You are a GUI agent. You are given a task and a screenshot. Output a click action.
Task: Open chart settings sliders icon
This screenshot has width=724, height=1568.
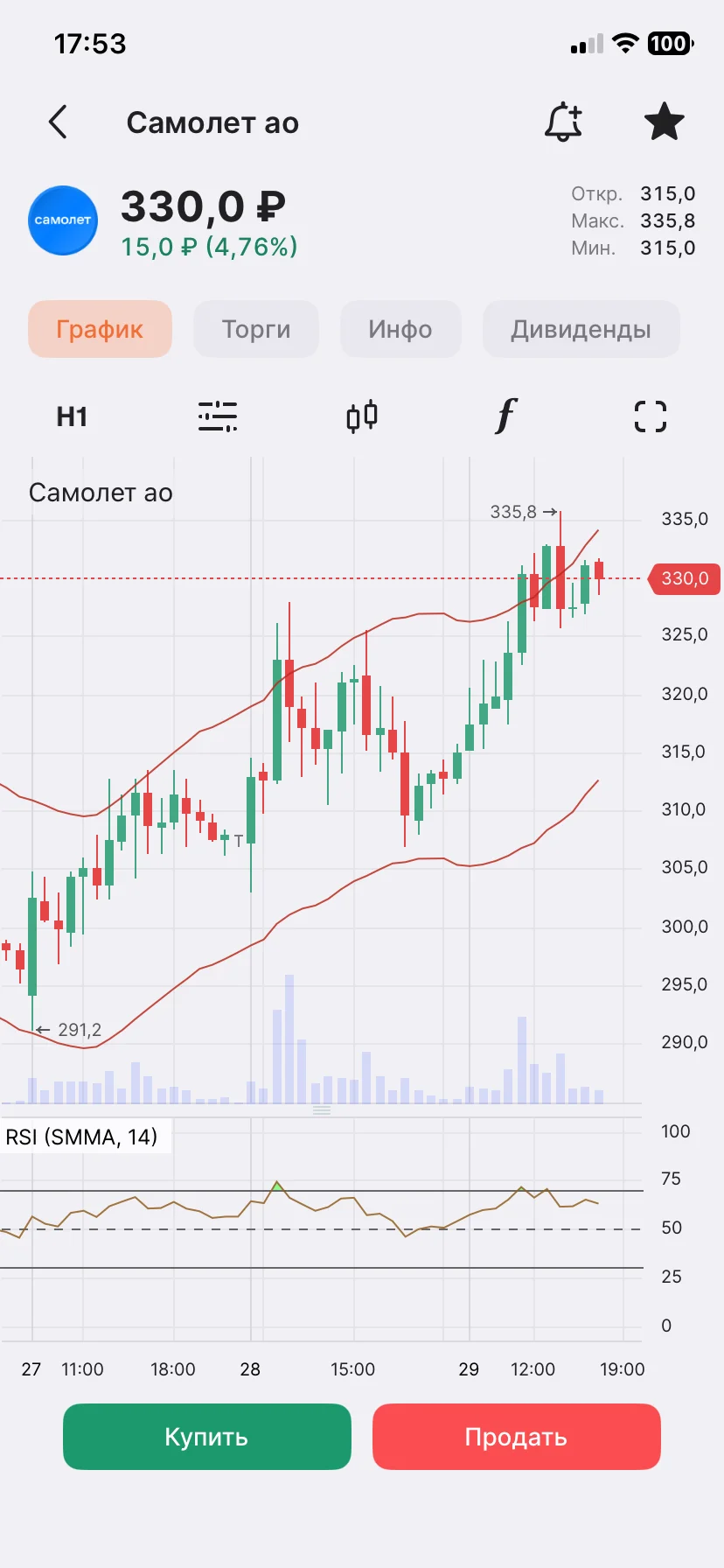point(218,416)
